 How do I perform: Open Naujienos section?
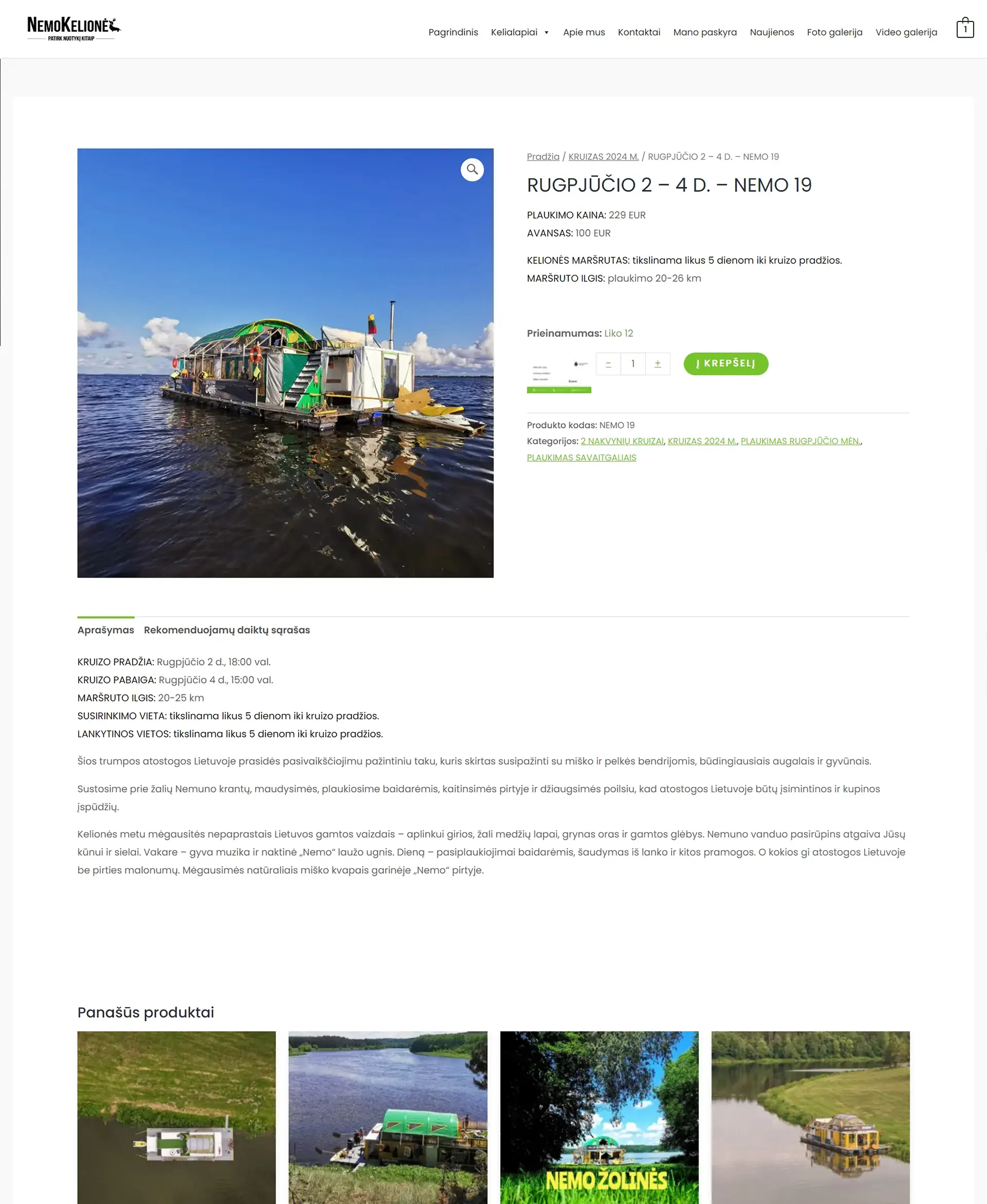coord(772,32)
